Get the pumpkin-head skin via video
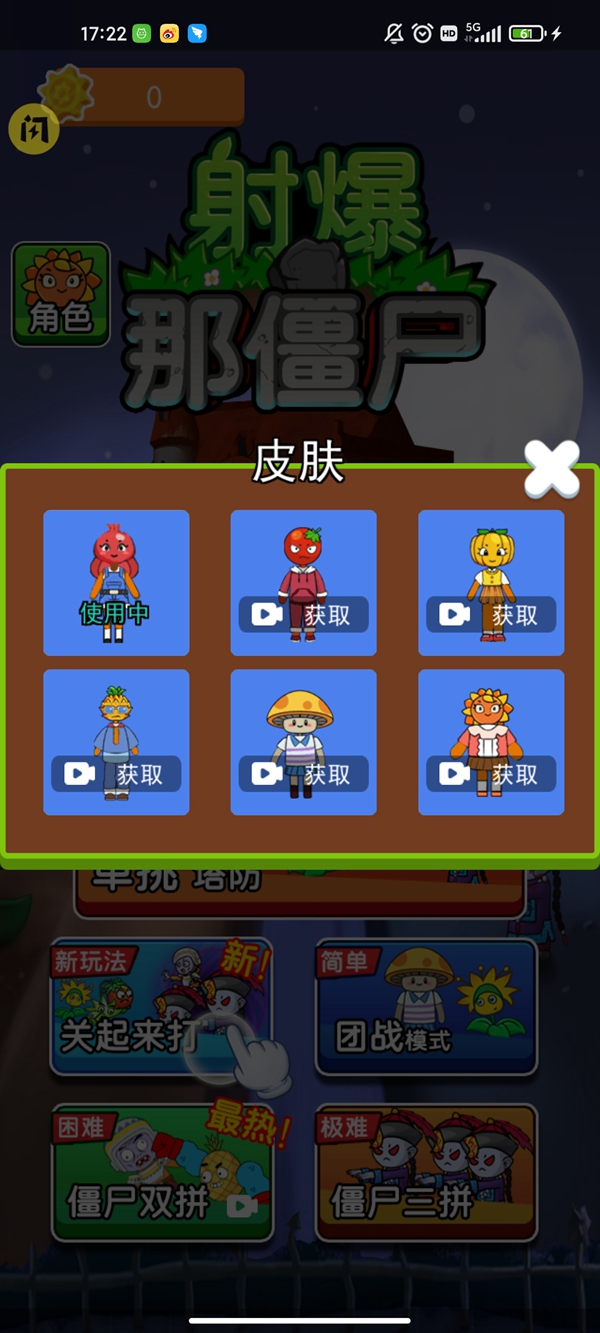 coord(491,614)
